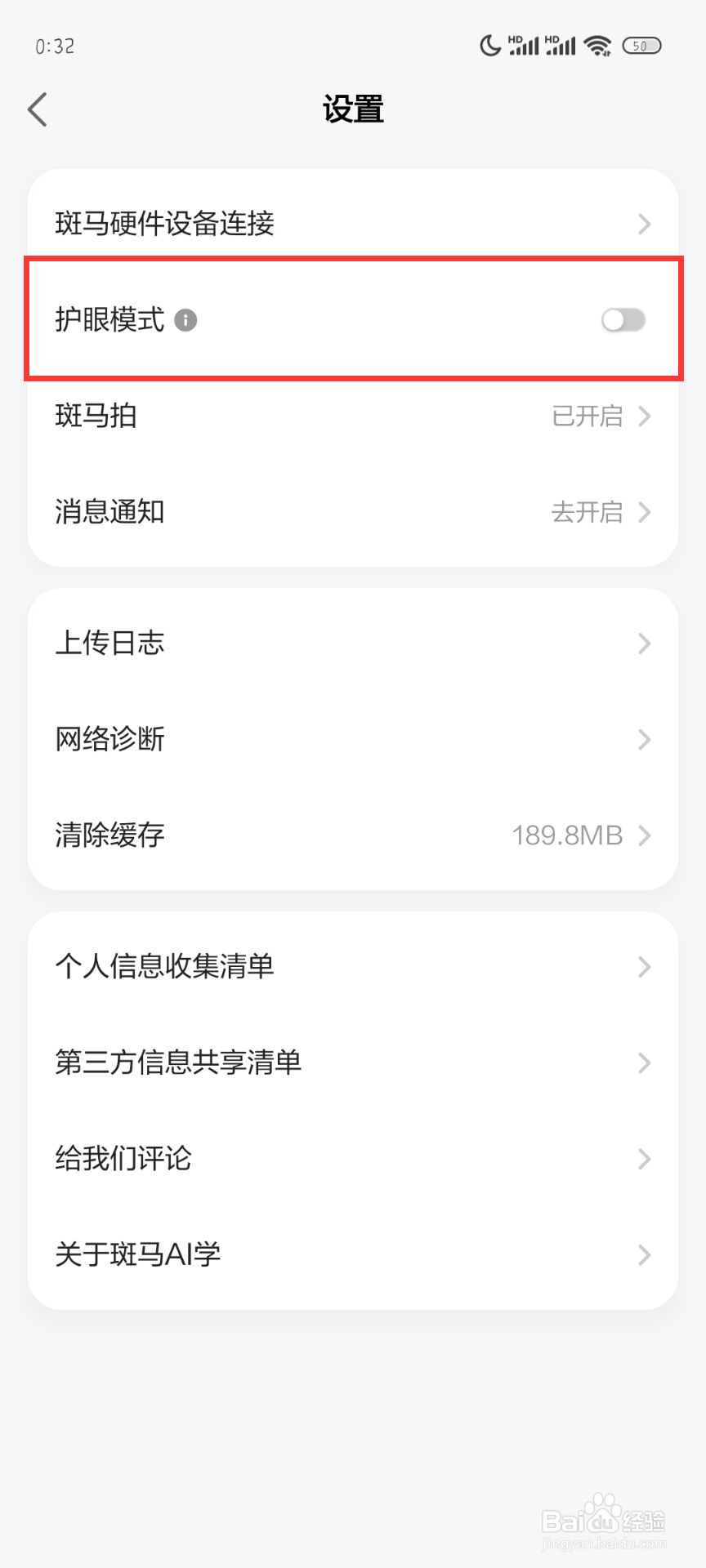The width and height of the screenshot is (706, 1568).
Task: Expand 斑马硬件设备连接 via its chevron
Action: point(645,225)
